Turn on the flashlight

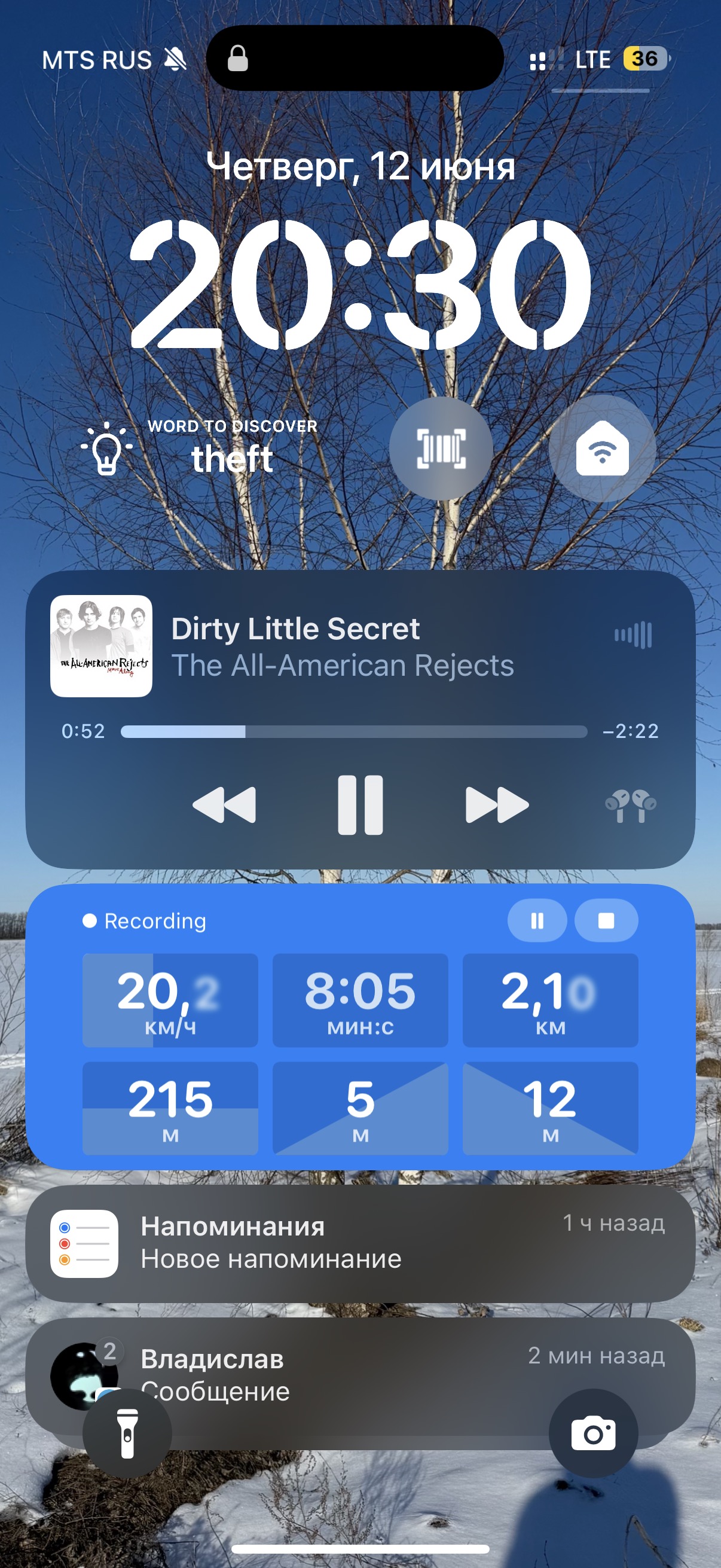point(127,1433)
